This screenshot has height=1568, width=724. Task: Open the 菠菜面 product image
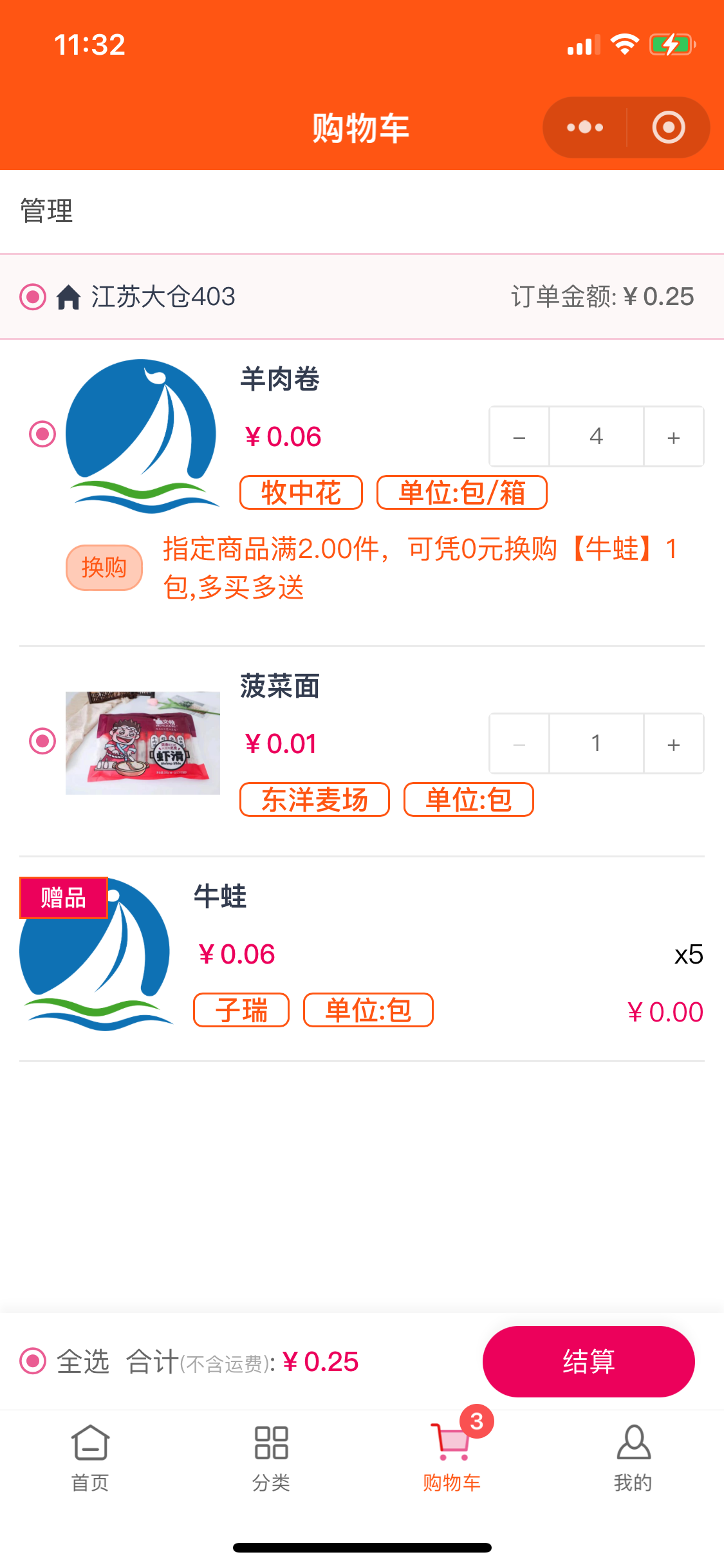point(143,743)
